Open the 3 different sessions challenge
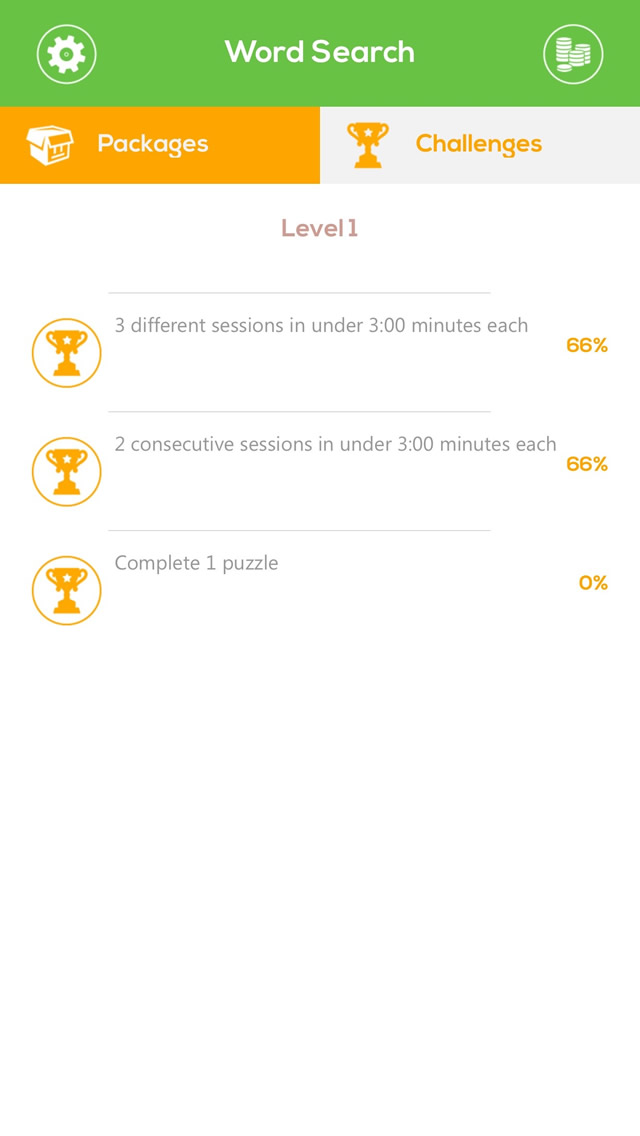Image resolution: width=640 pixels, height=1136 pixels. click(320, 353)
